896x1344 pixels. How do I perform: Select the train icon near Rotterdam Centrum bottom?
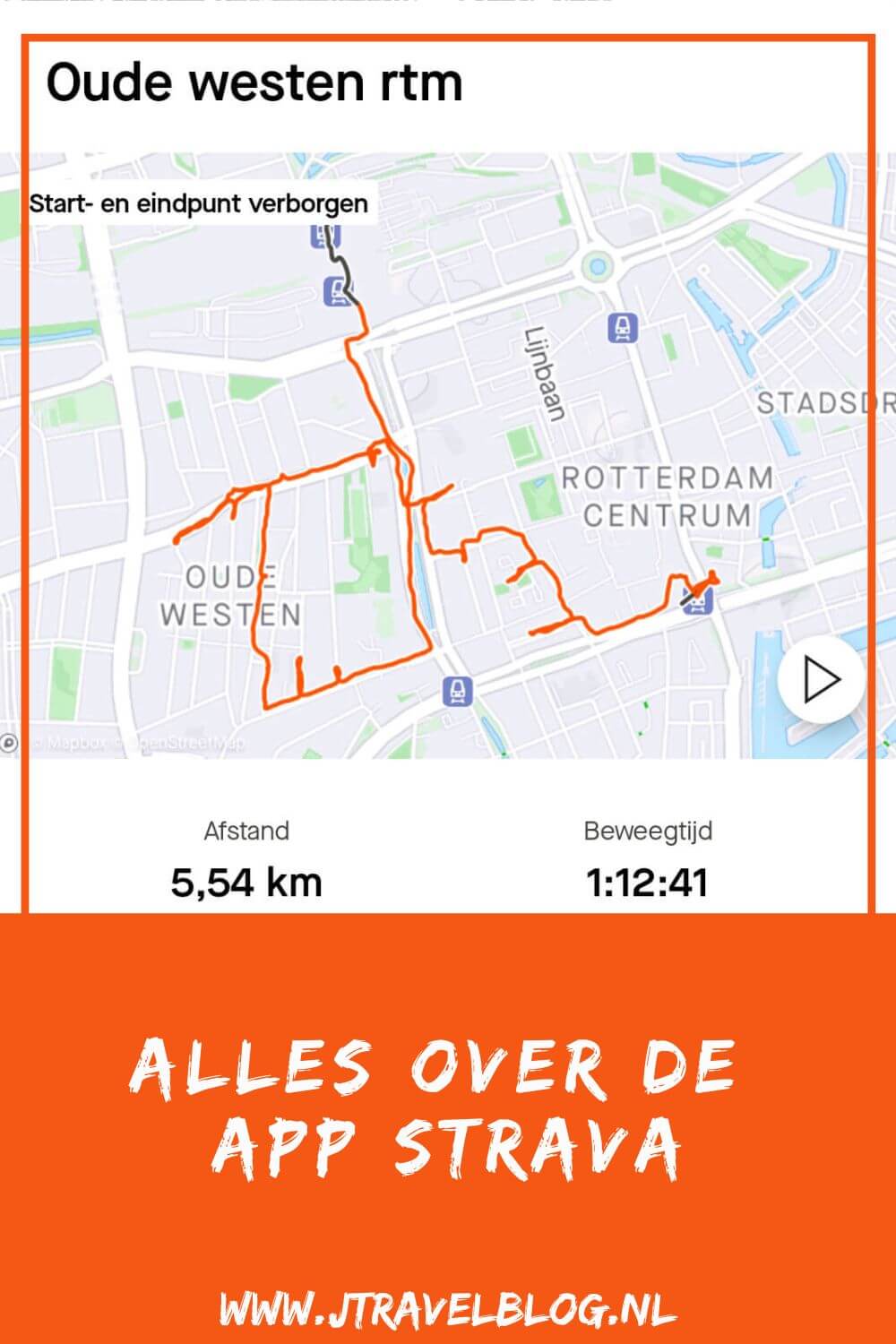pyautogui.click(x=458, y=690)
